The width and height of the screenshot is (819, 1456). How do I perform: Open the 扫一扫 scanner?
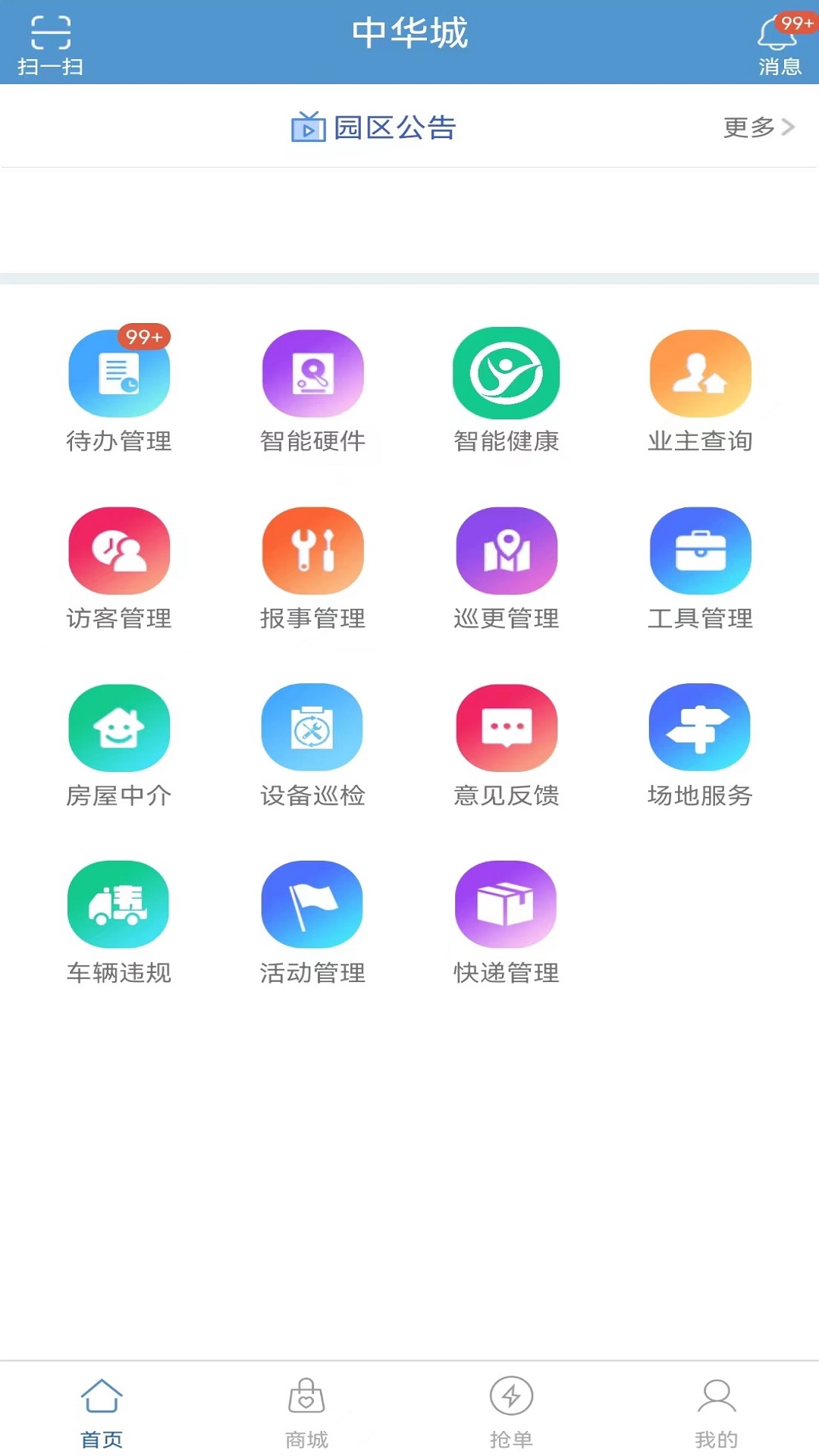[50, 44]
